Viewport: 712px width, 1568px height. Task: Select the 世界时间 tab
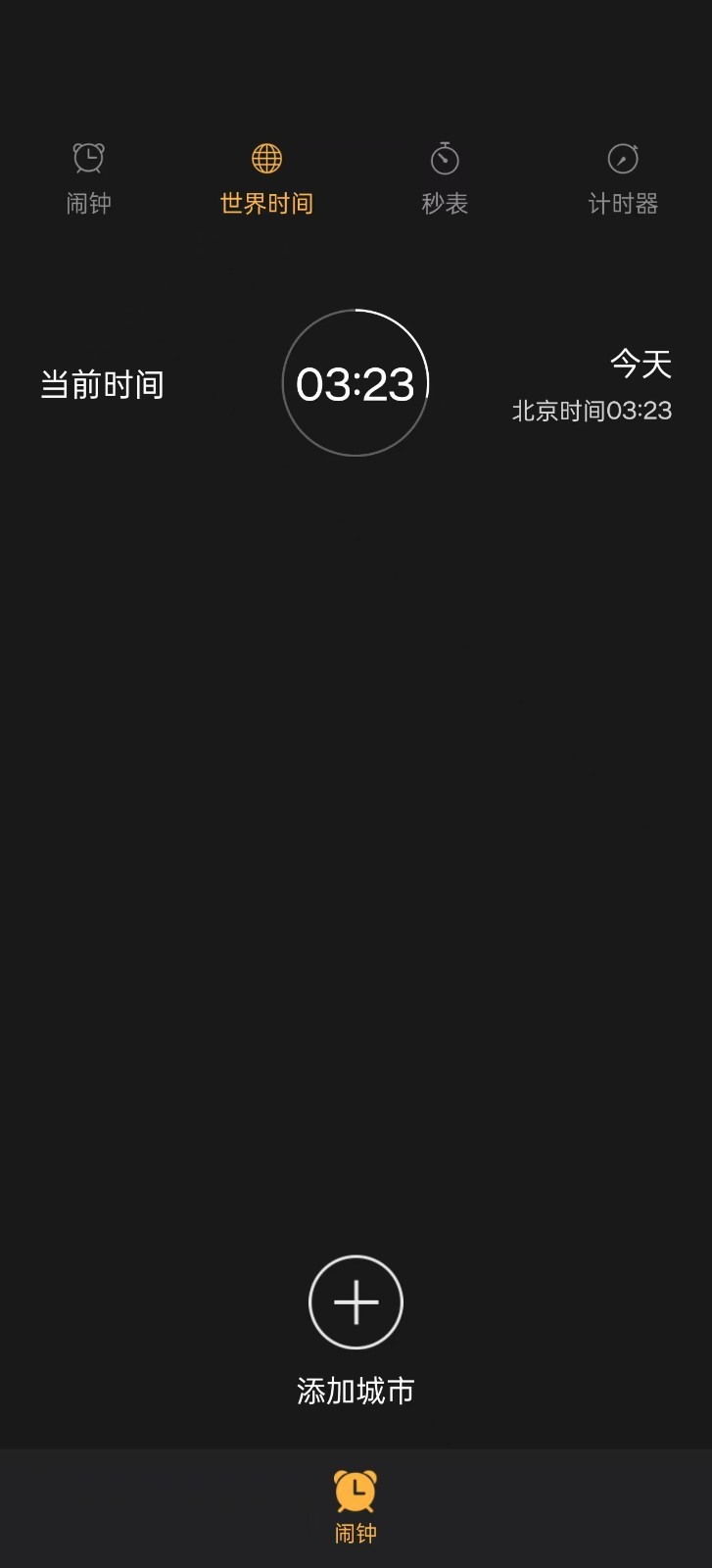[266, 178]
